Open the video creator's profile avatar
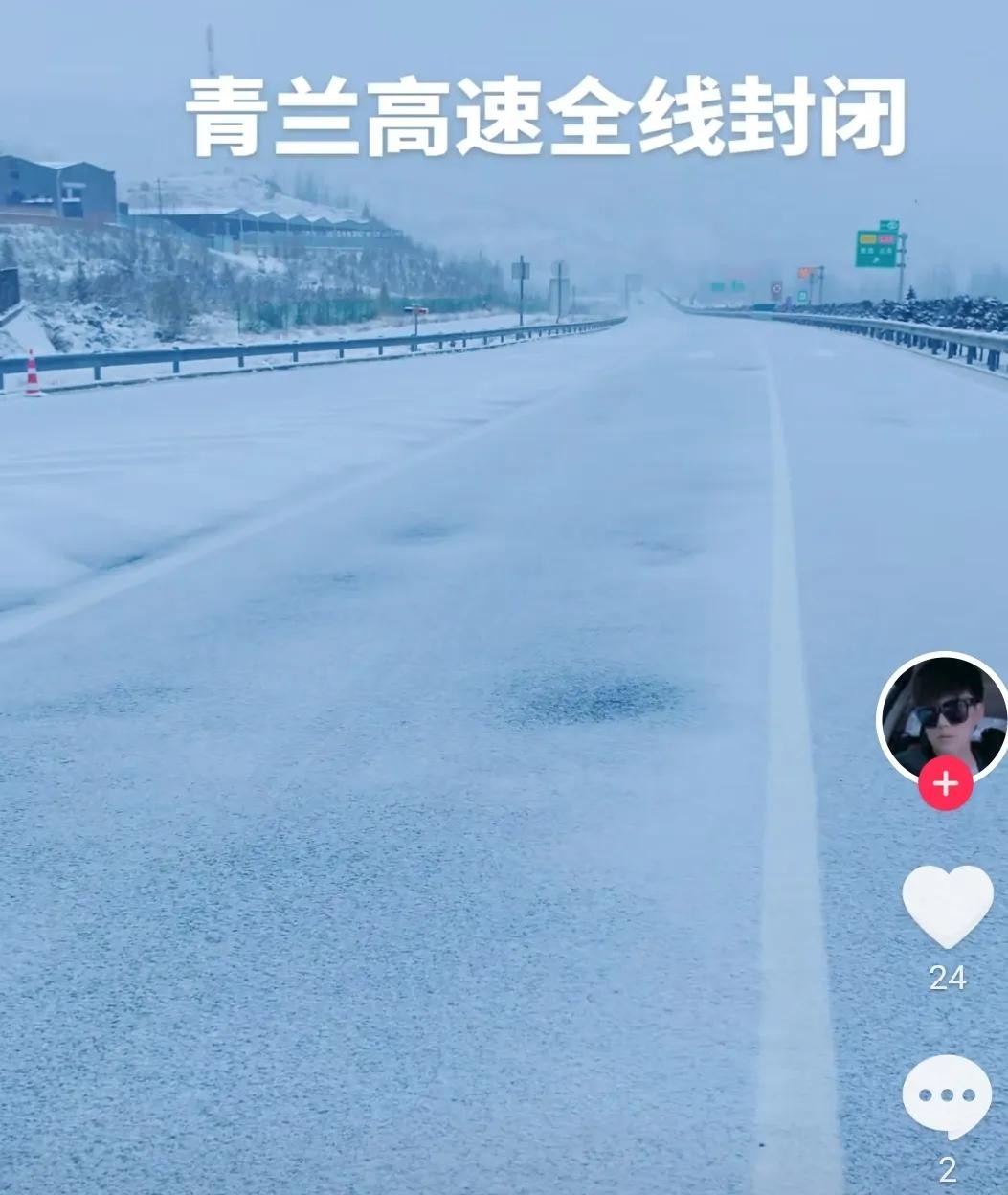This screenshot has height=1195, width=1008. (944, 714)
